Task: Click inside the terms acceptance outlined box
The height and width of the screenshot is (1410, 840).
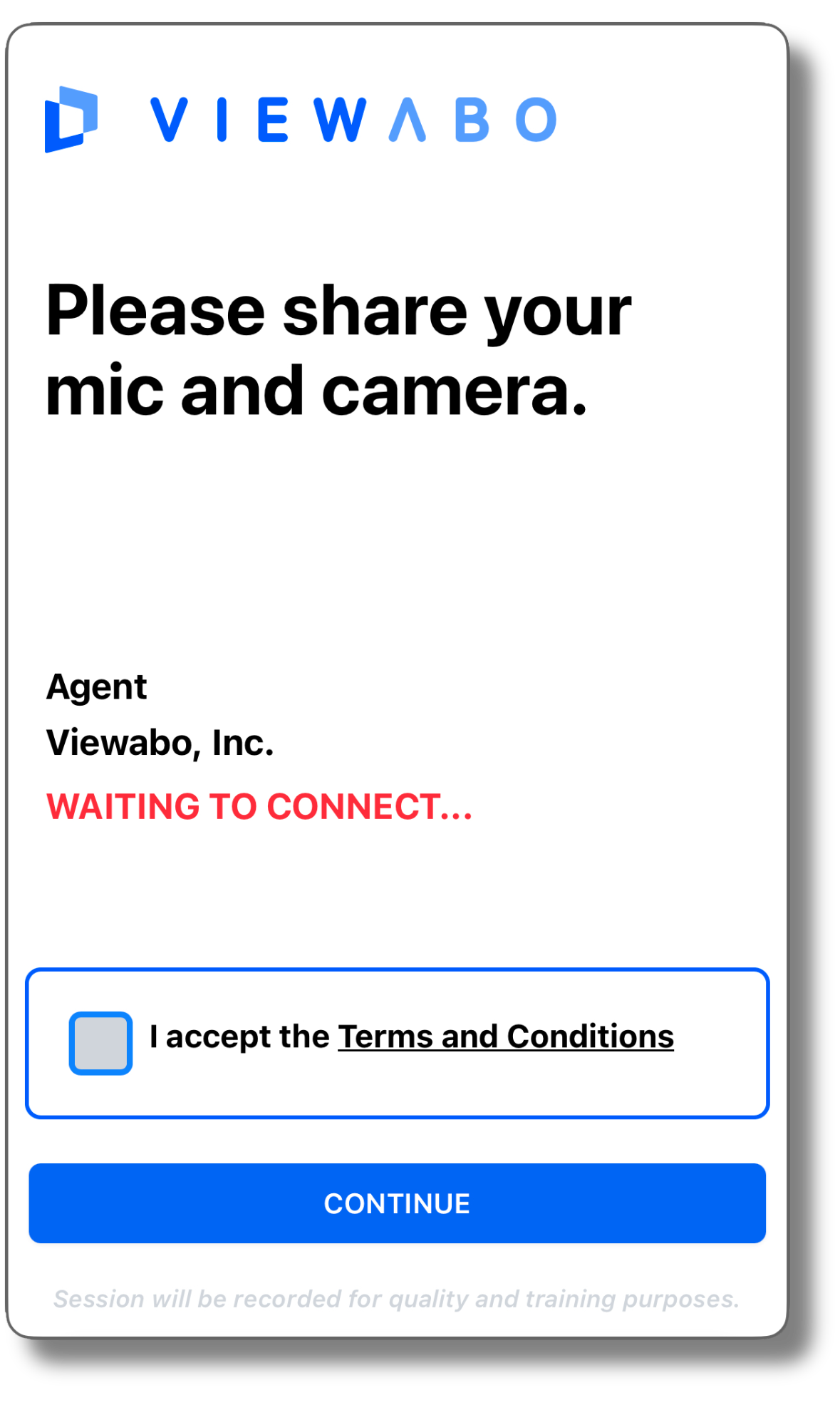Action: [397, 1041]
